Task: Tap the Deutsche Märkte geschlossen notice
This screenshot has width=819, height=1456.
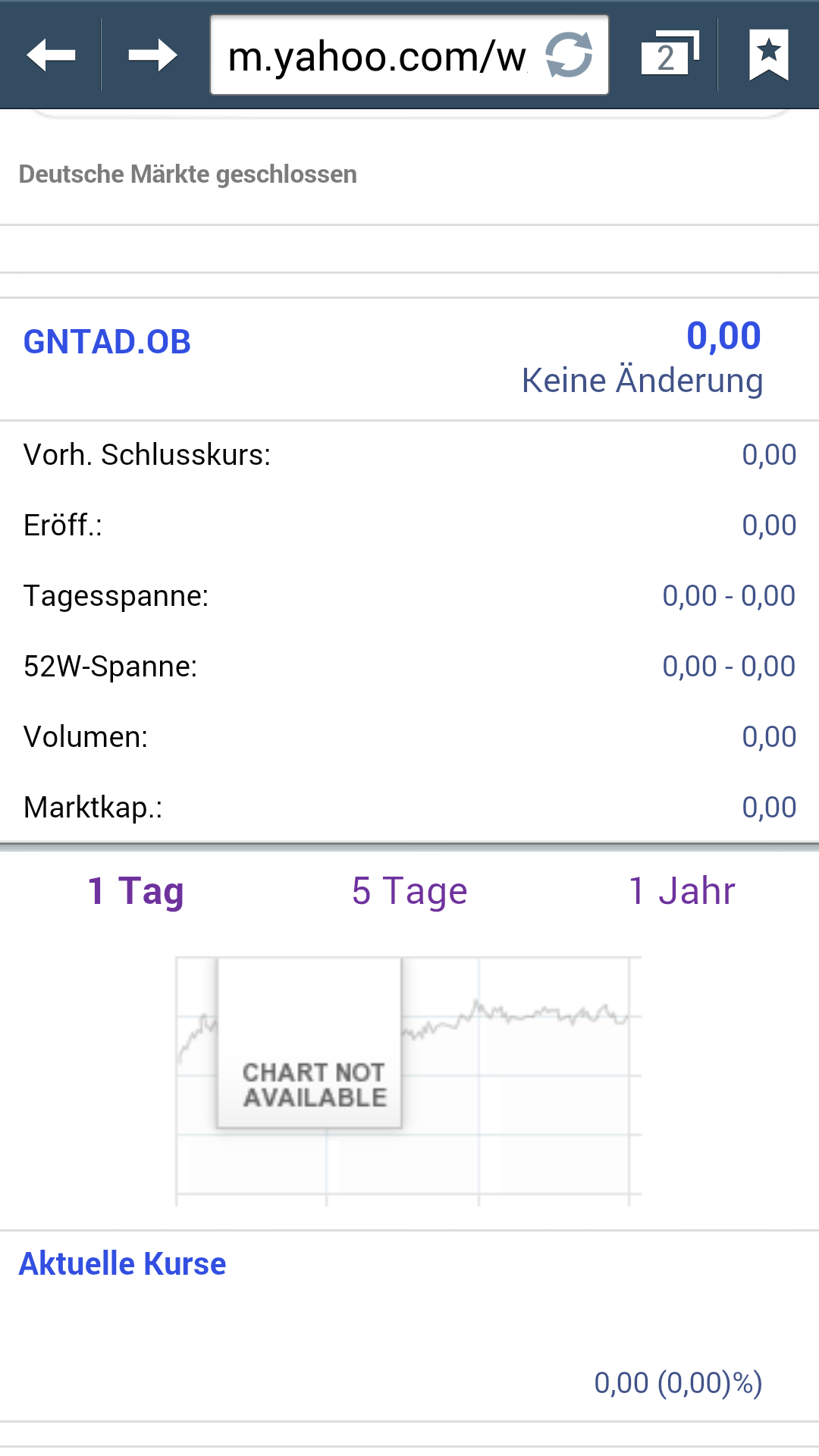Action: tap(188, 174)
